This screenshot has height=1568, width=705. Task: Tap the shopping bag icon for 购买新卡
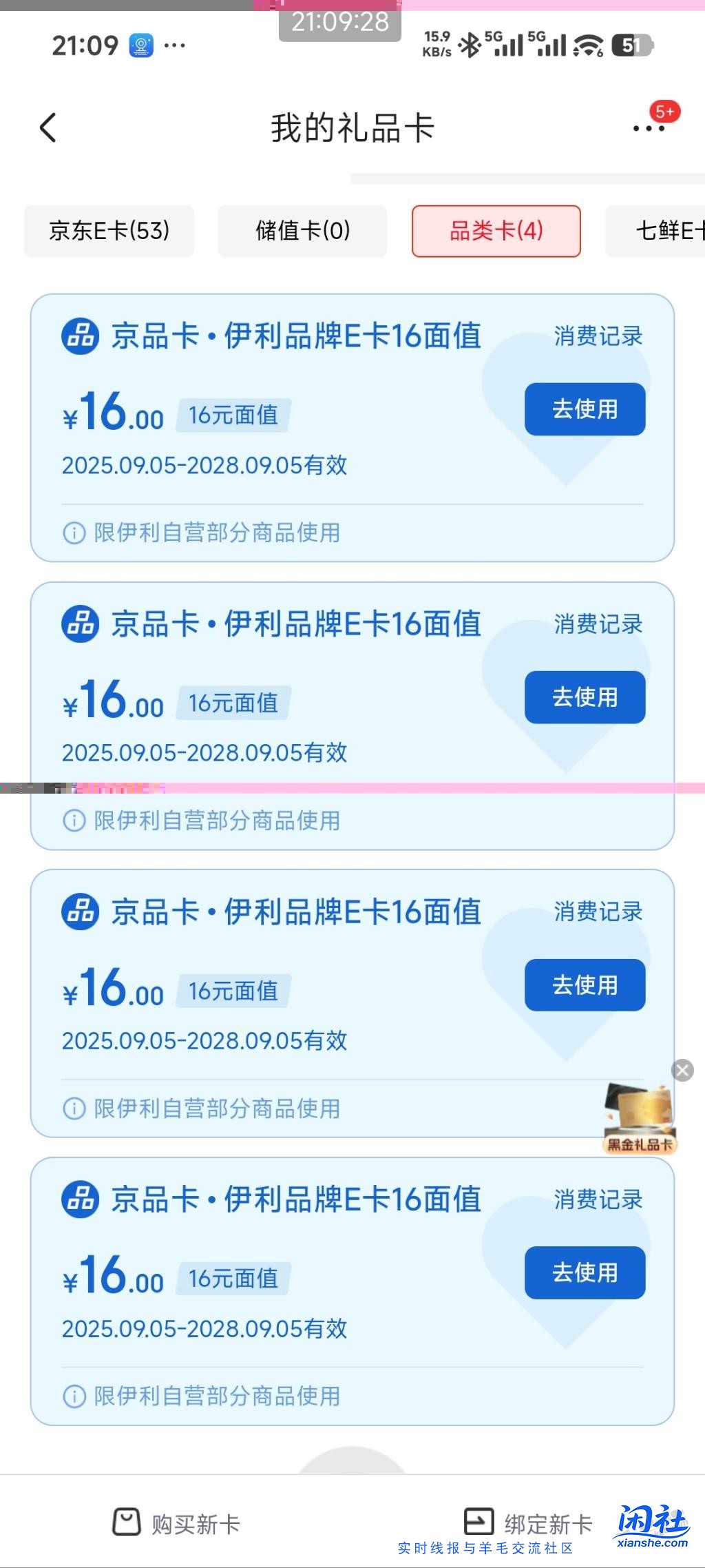pyautogui.click(x=126, y=1523)
